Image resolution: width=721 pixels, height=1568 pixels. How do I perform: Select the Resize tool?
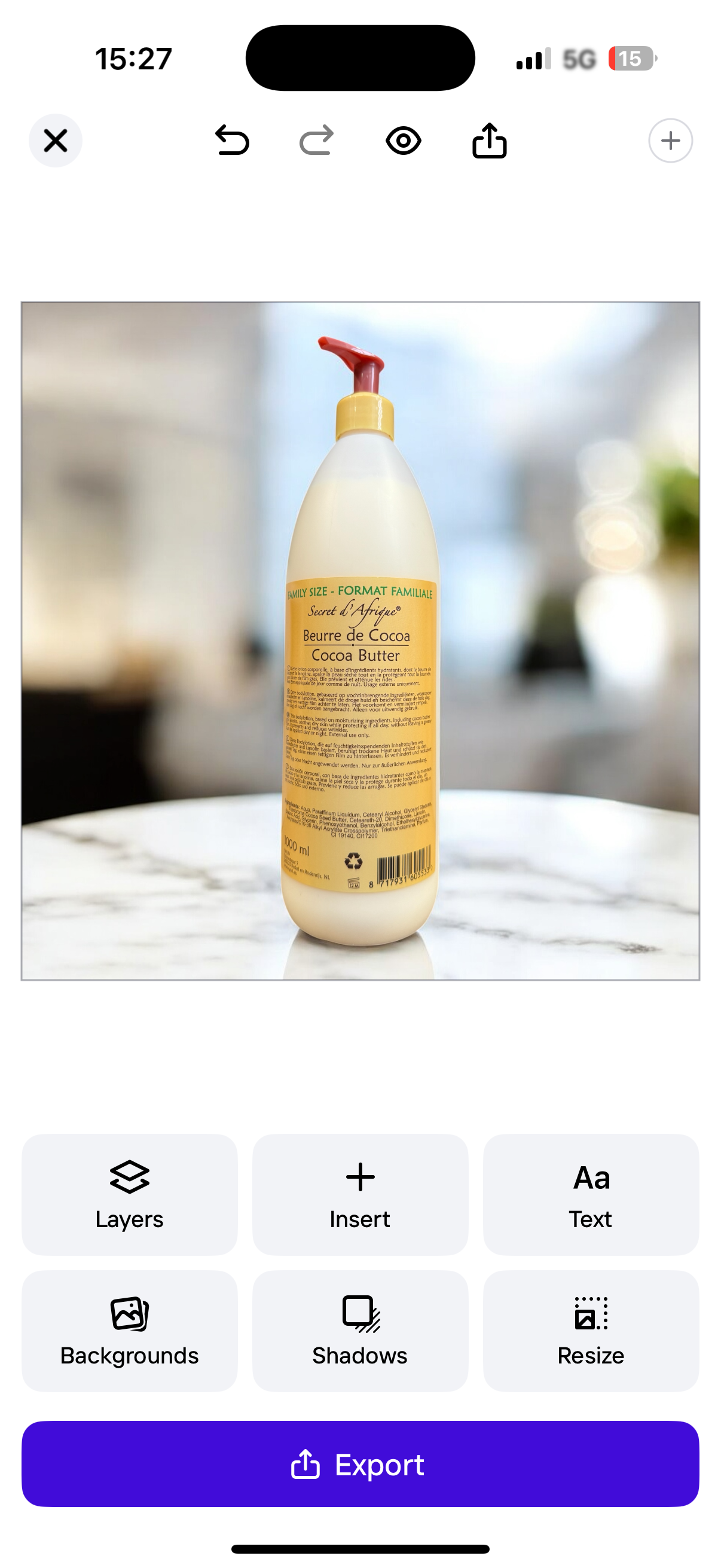(590, 1330)
